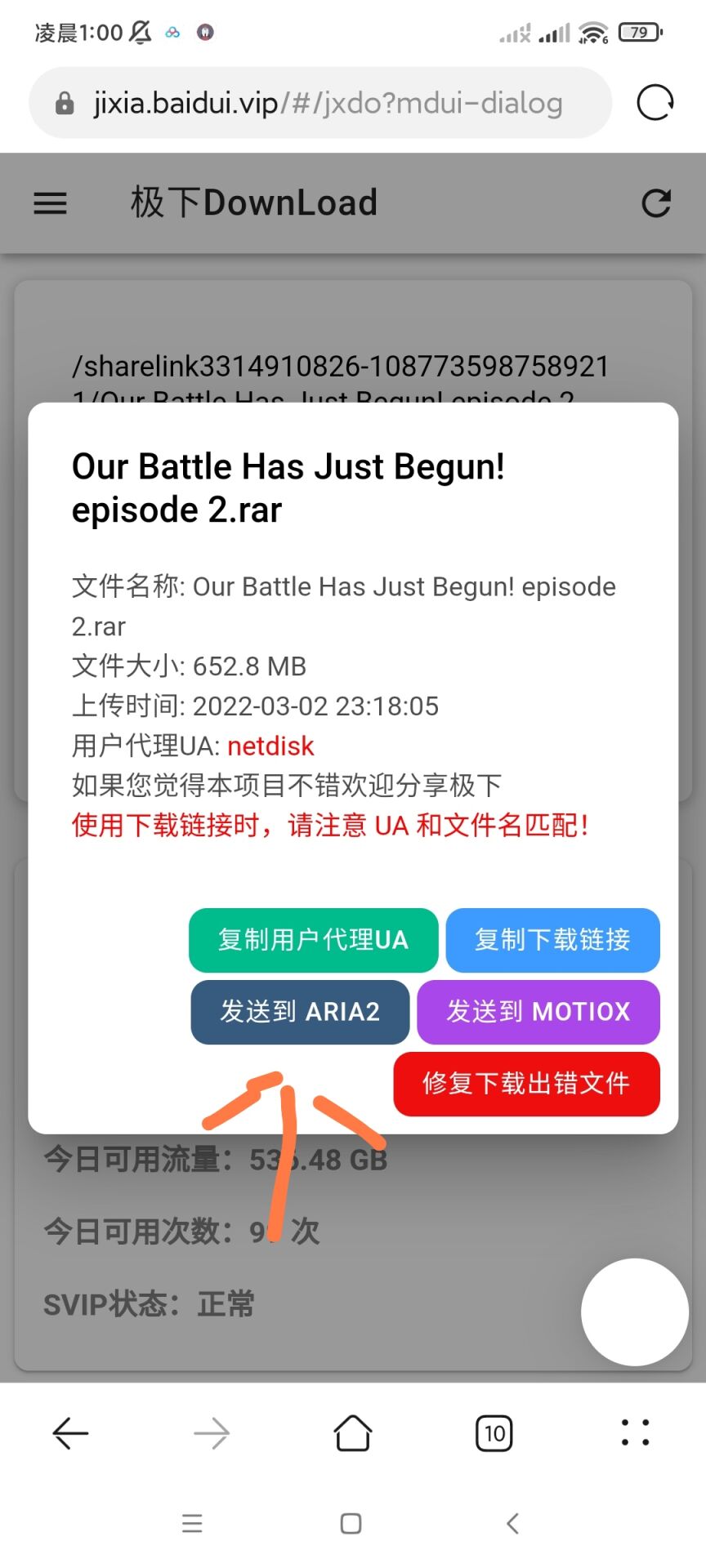Open the tab switcher showing 10 tabs
706x1568 pixels.
coord(494,1433)
